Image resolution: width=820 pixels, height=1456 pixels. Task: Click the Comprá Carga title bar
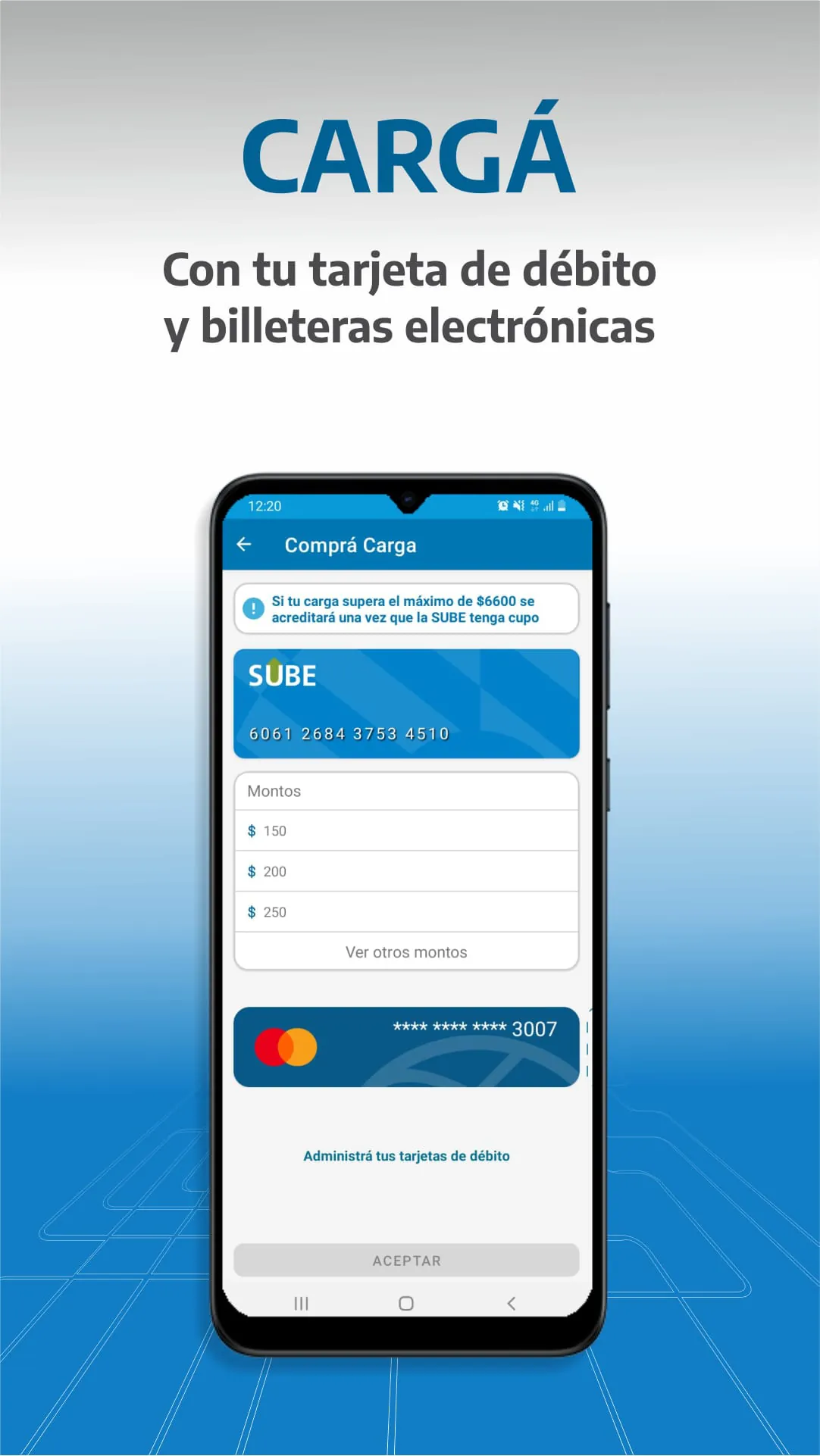pos(351,545)
